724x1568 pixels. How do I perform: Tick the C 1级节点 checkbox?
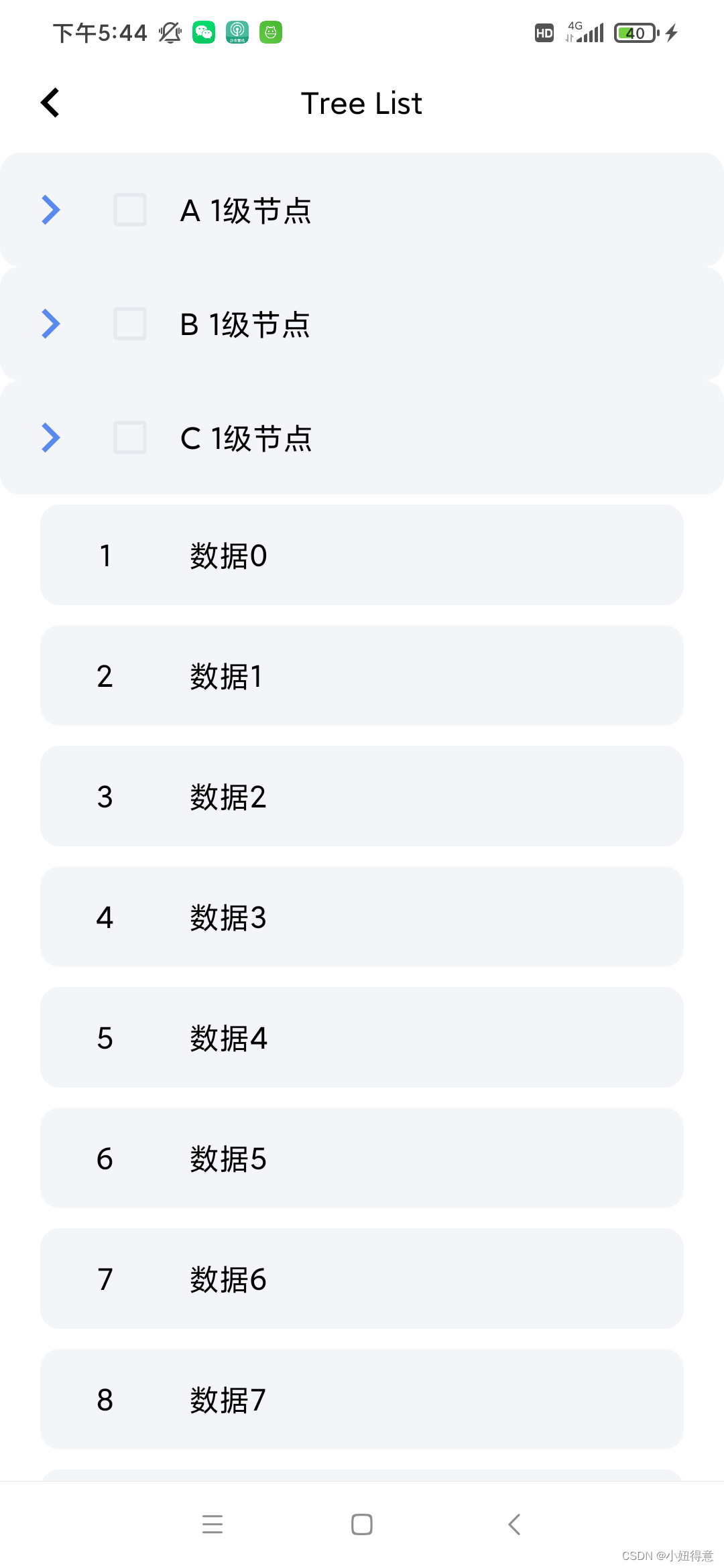(130, 438)
